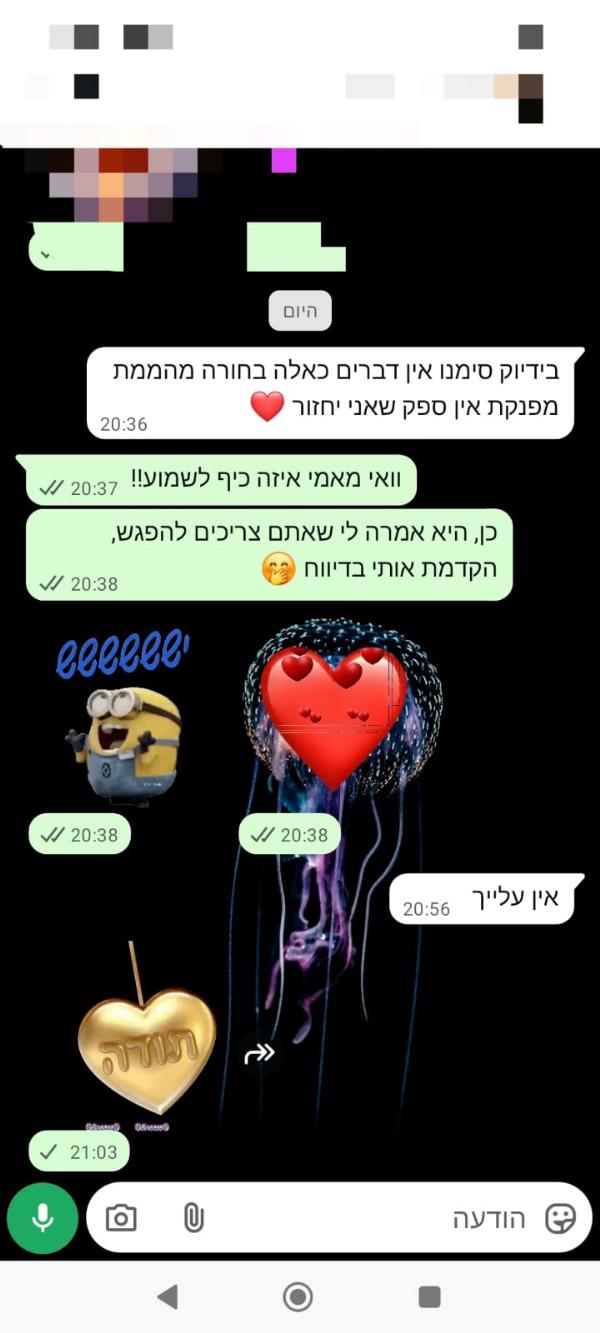Go back using the system back button
The image size is (600, 1333).
point(168,1297)
